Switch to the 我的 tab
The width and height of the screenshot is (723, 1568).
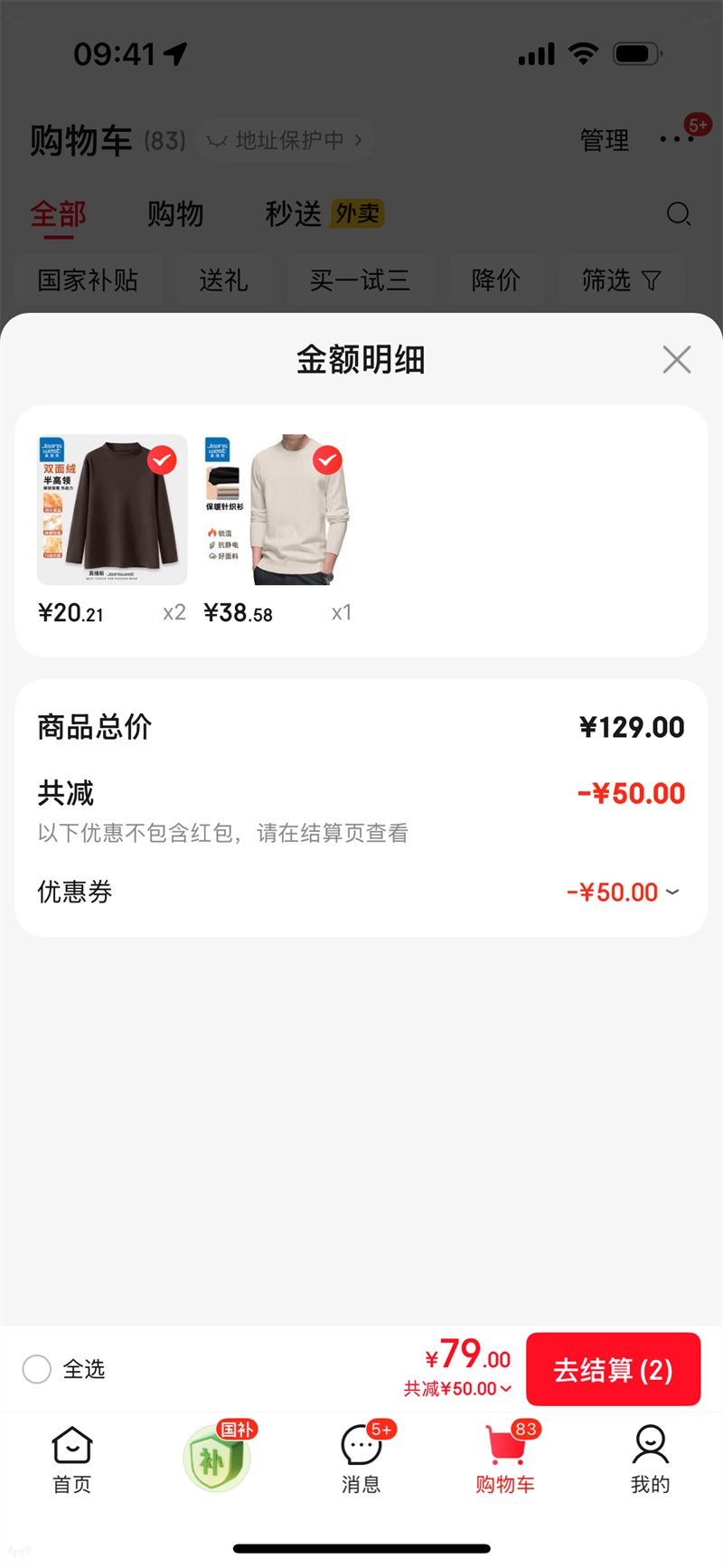pos(650,1457)
